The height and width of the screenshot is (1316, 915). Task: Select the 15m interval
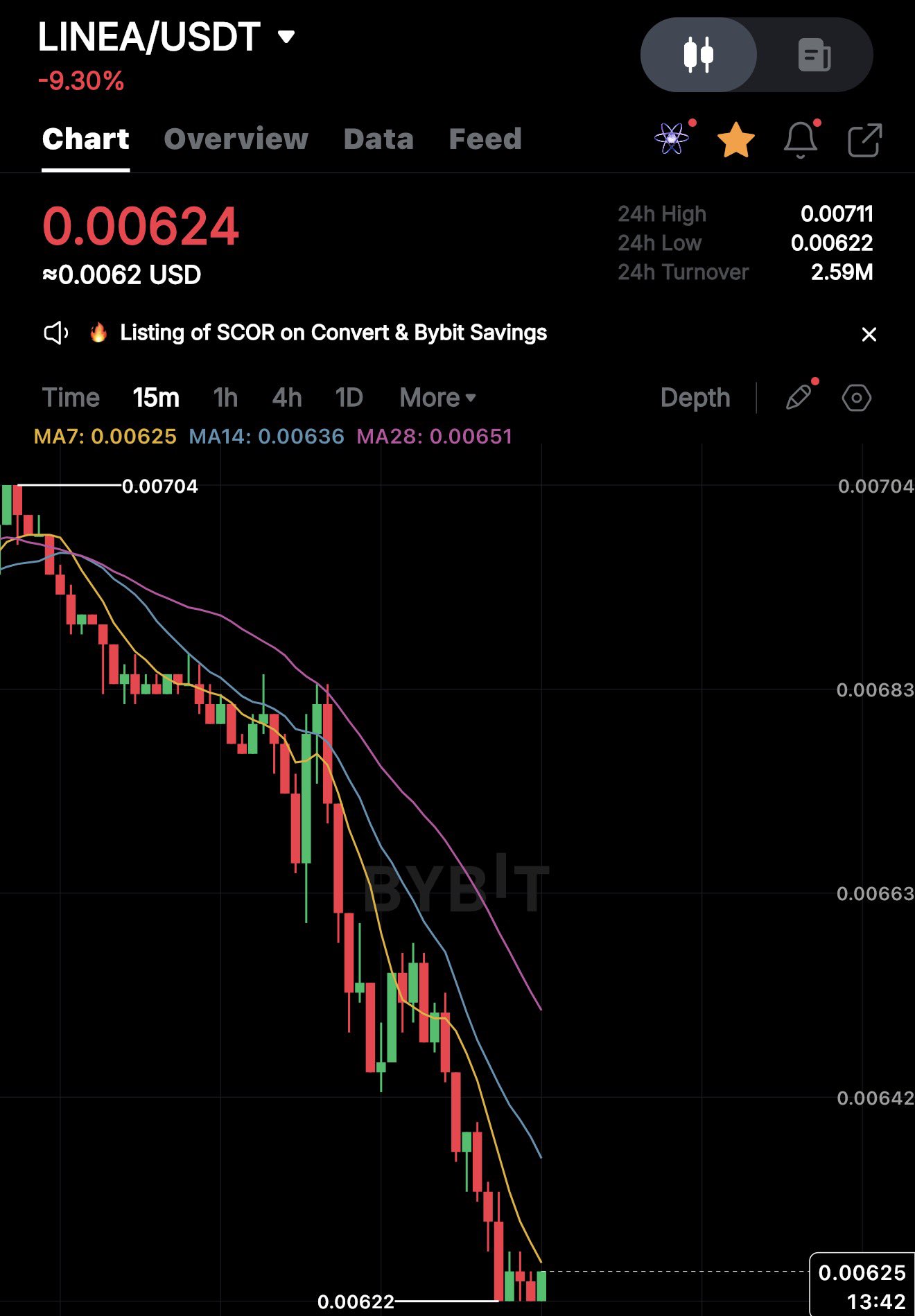[x=156, y=398]
